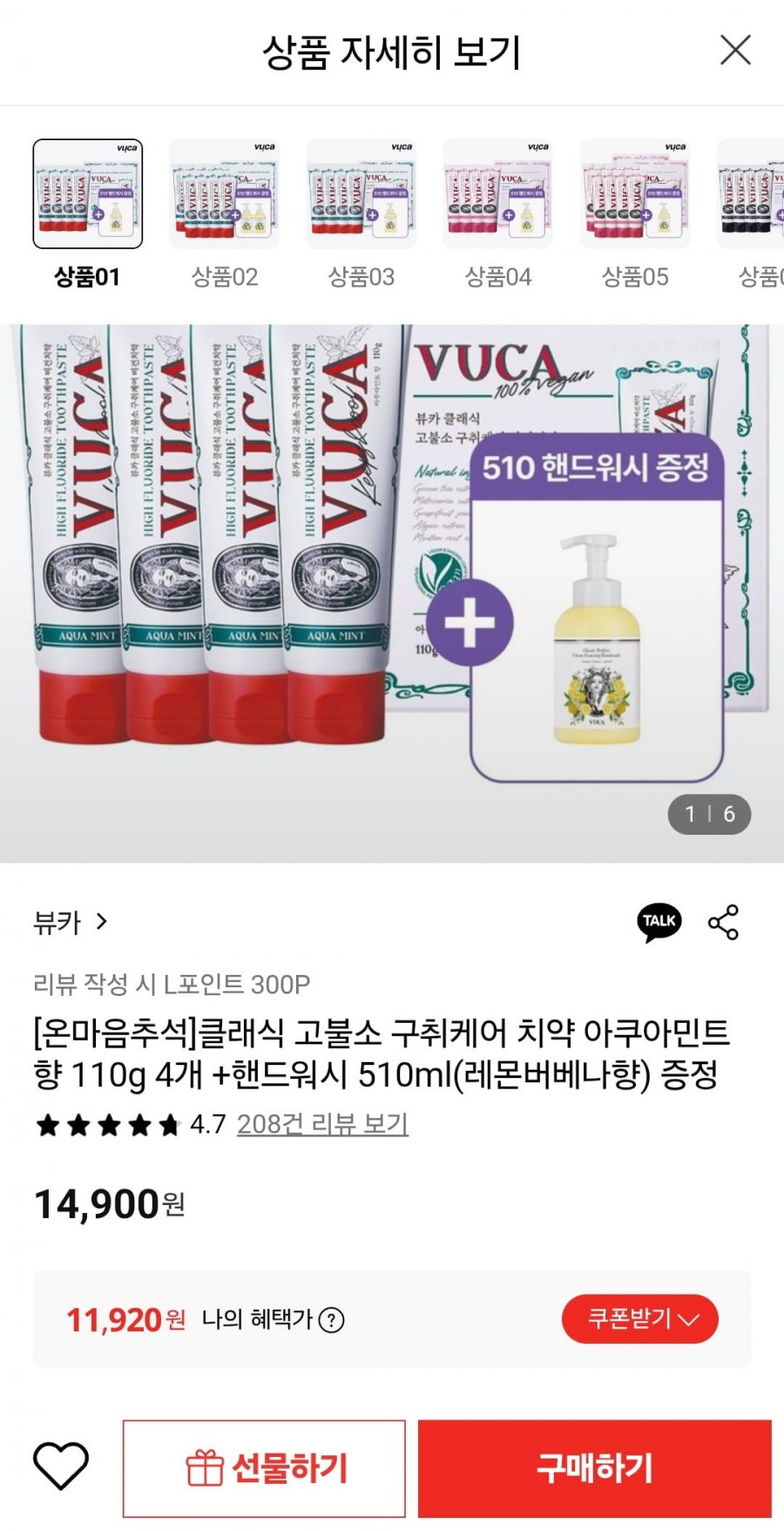The width and height of the screenshot is (784, 1531).
Task: Show 나의 혜택가 help info
Action: (331, 1320)
